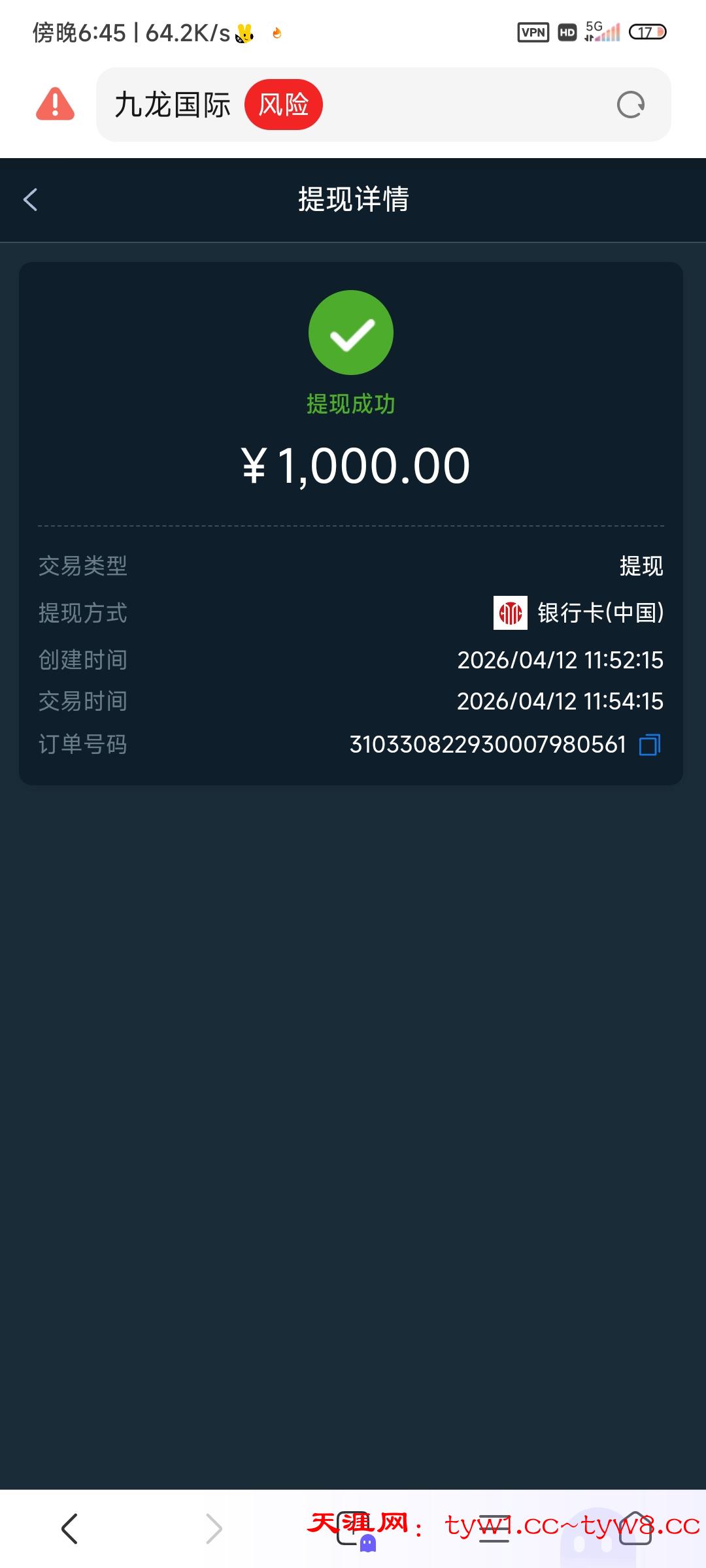Image resolution: width=706 pixels, height=1568 pixels.
Task: Tap the 风险 red risk badge
Action: [x=284, y=105]
